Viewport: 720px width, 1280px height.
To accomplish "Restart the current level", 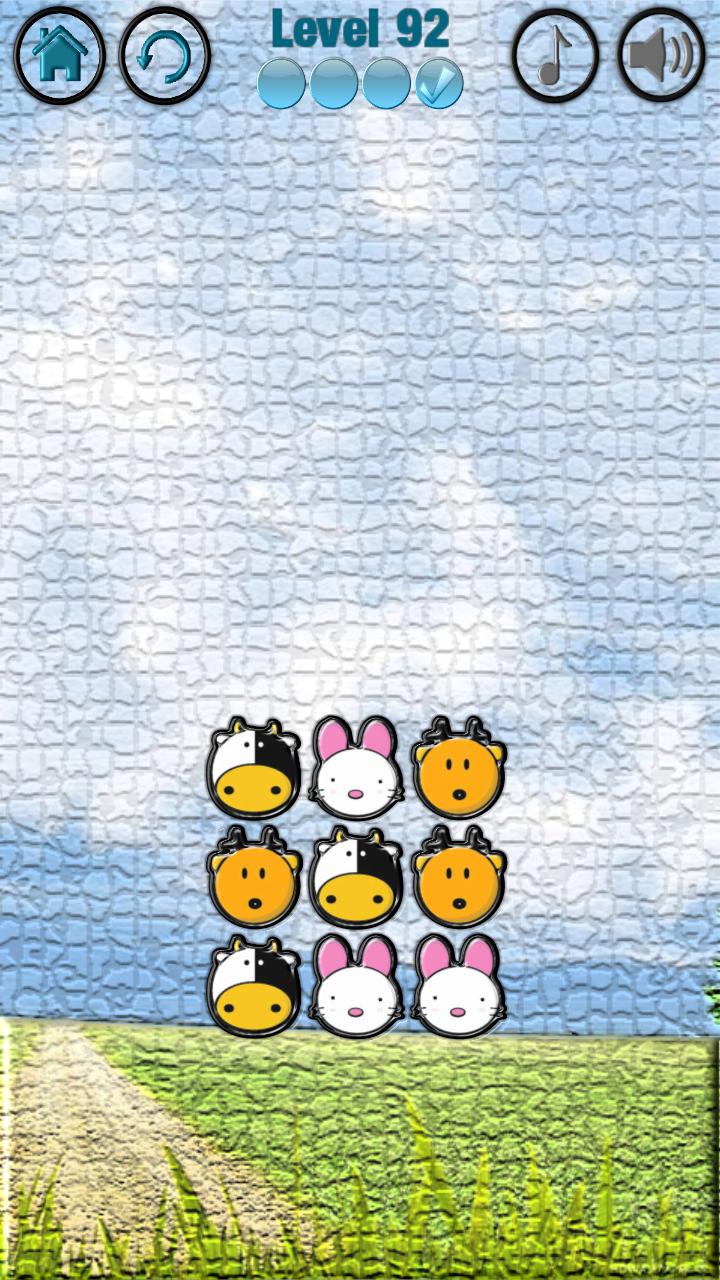I will [x=165, y=56].
